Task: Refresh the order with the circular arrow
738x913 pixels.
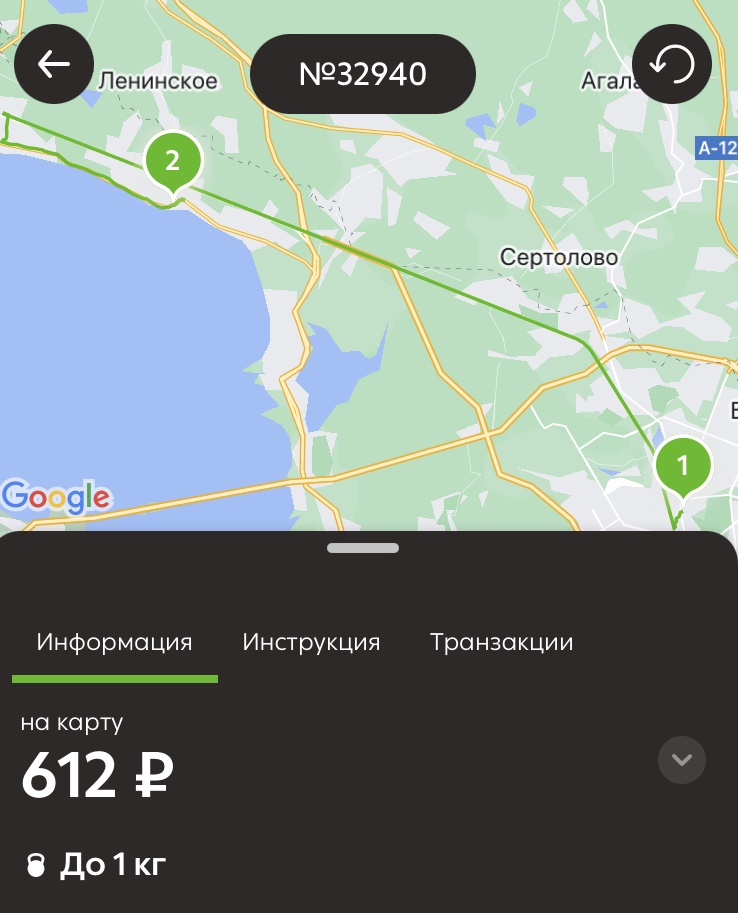Action: [x=672, y=65]
